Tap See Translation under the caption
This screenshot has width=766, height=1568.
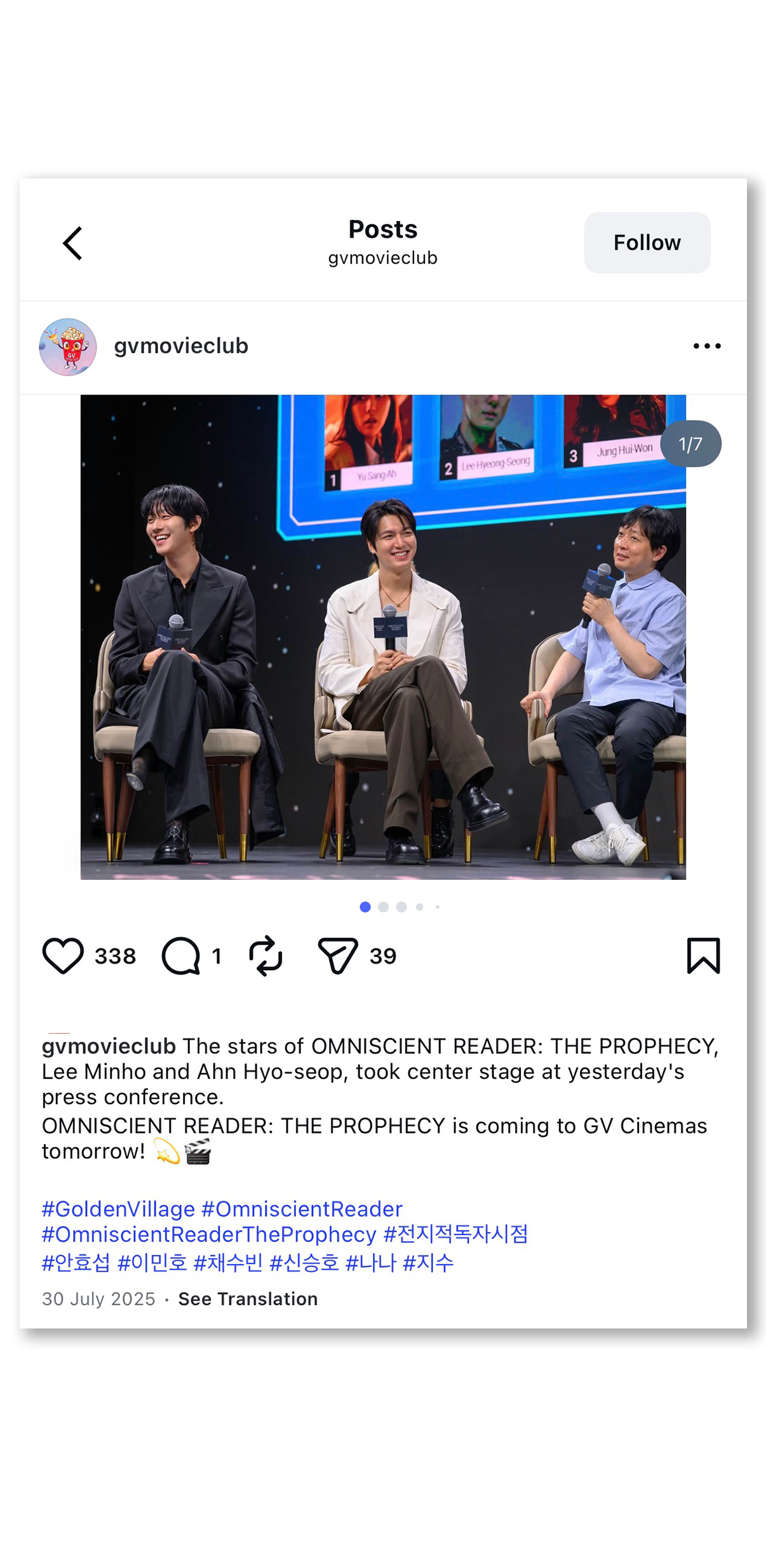[248, 1299]
